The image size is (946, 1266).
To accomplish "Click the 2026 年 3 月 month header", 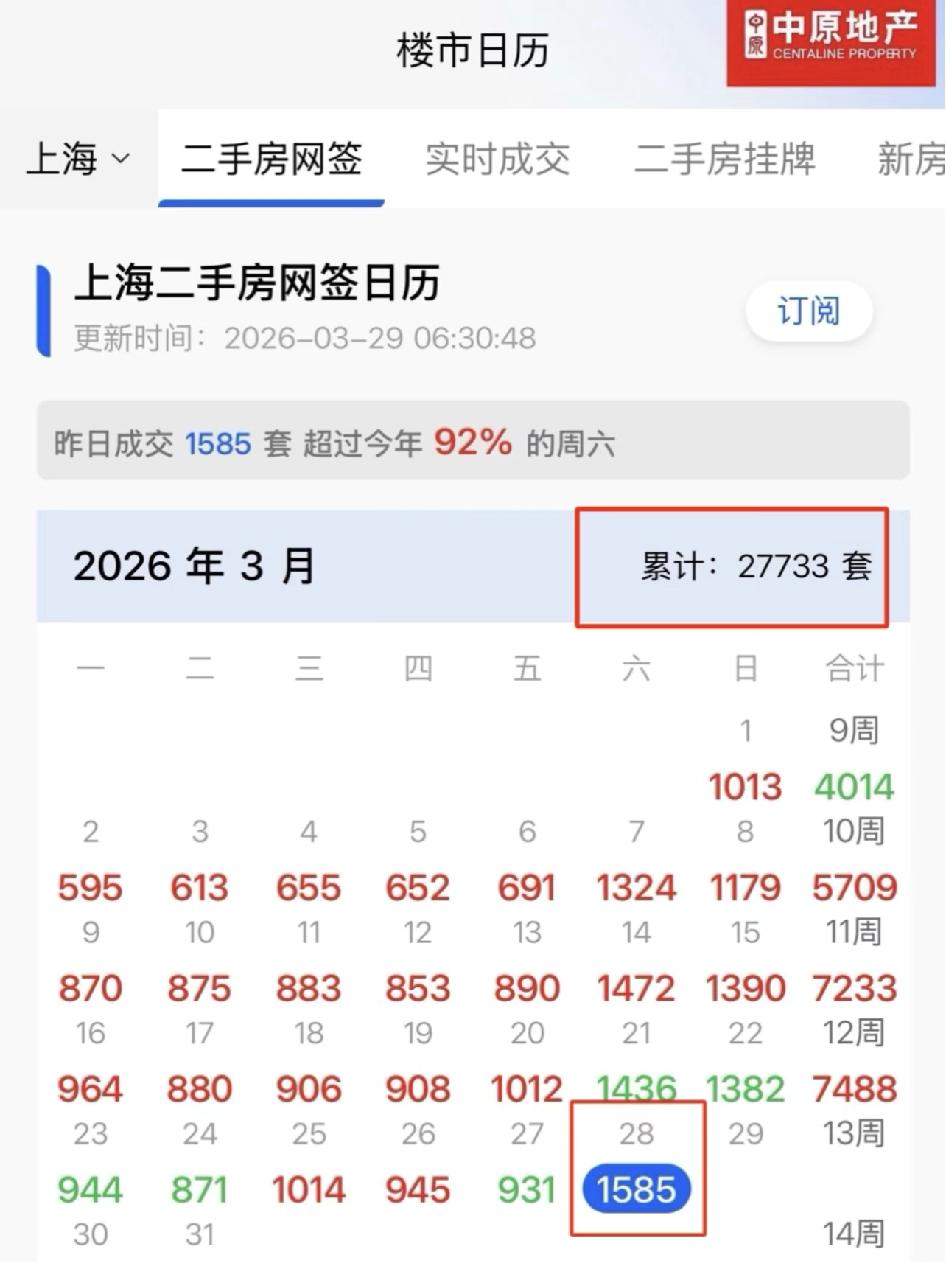I will pyautogui.click(x=191, y=566).
